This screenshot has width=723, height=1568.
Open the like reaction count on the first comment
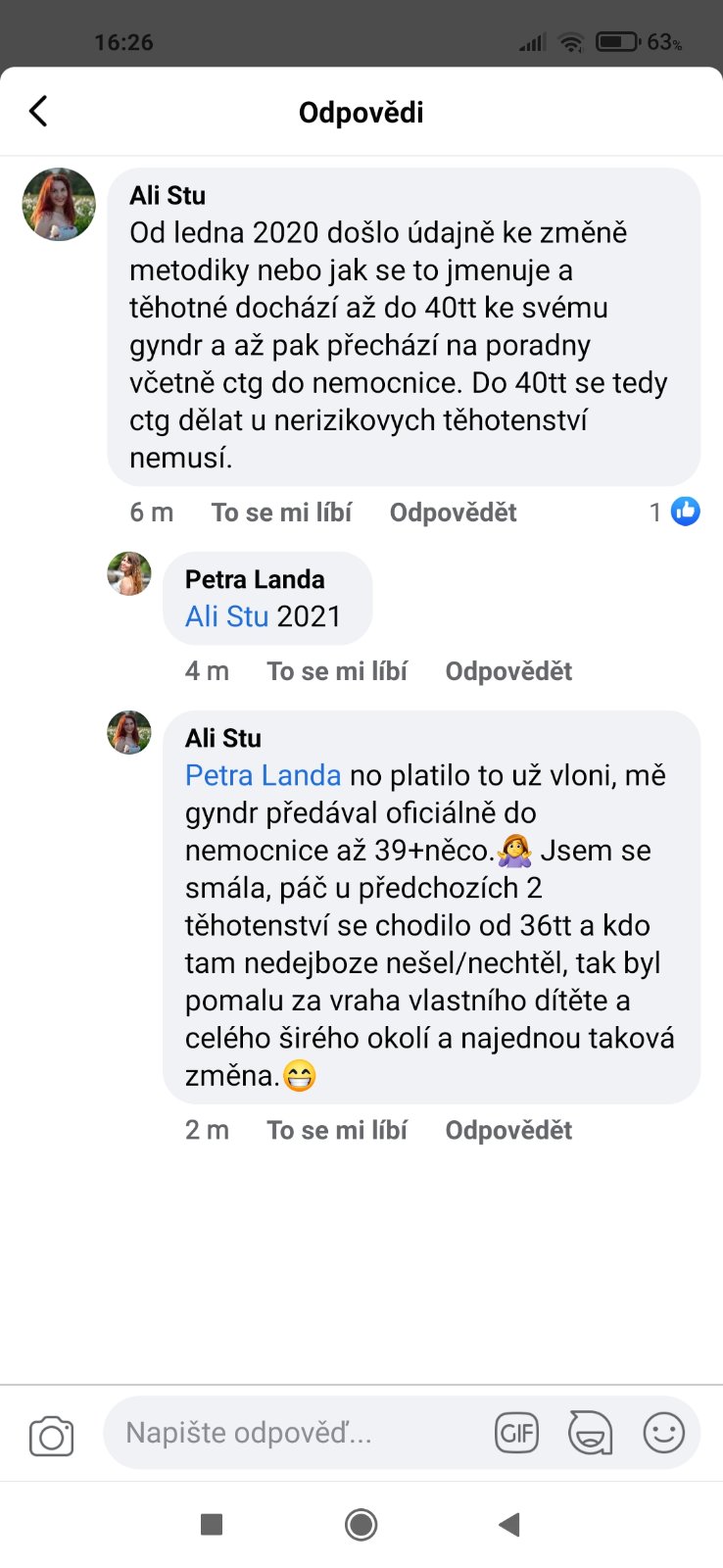point(675,512)
